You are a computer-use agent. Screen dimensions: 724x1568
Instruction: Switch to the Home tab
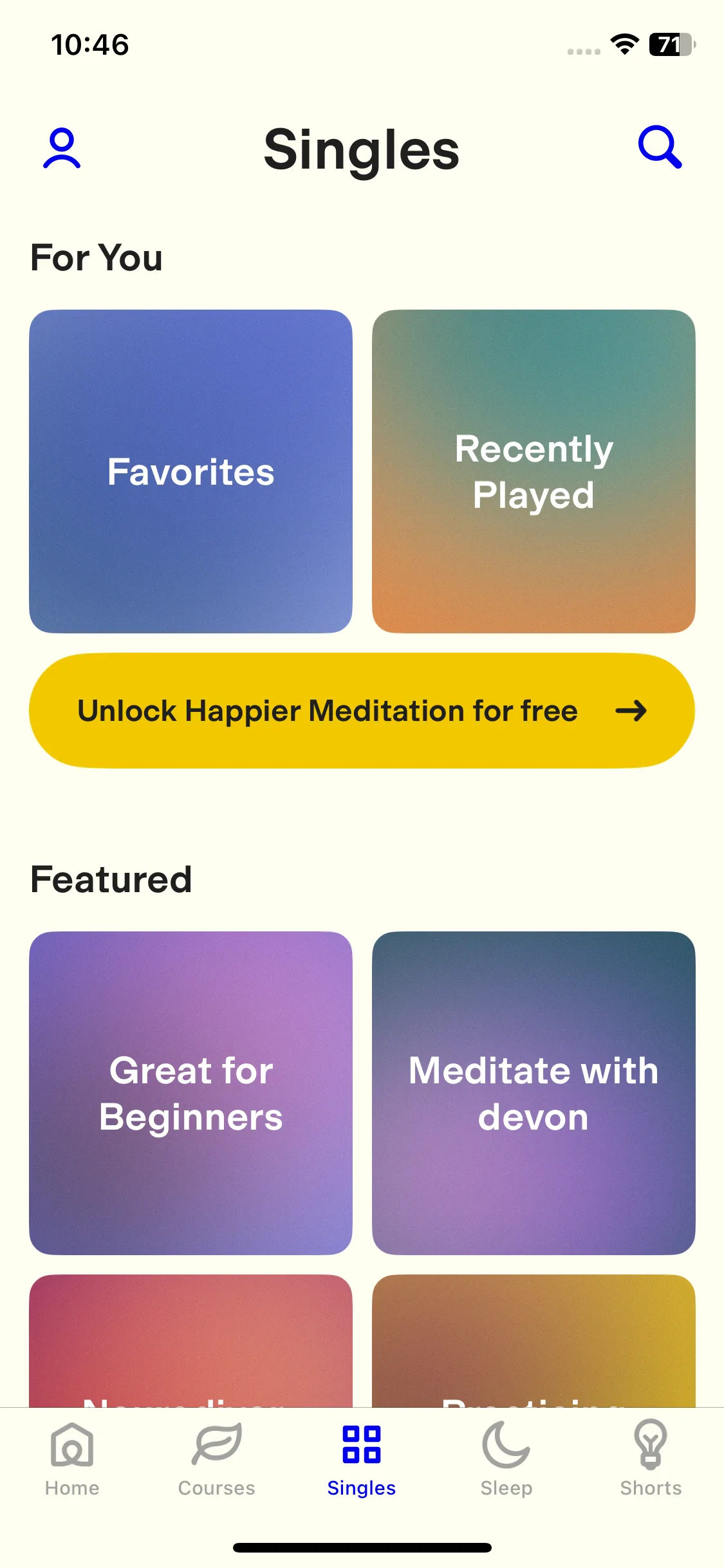click(x=72, y=1460)
